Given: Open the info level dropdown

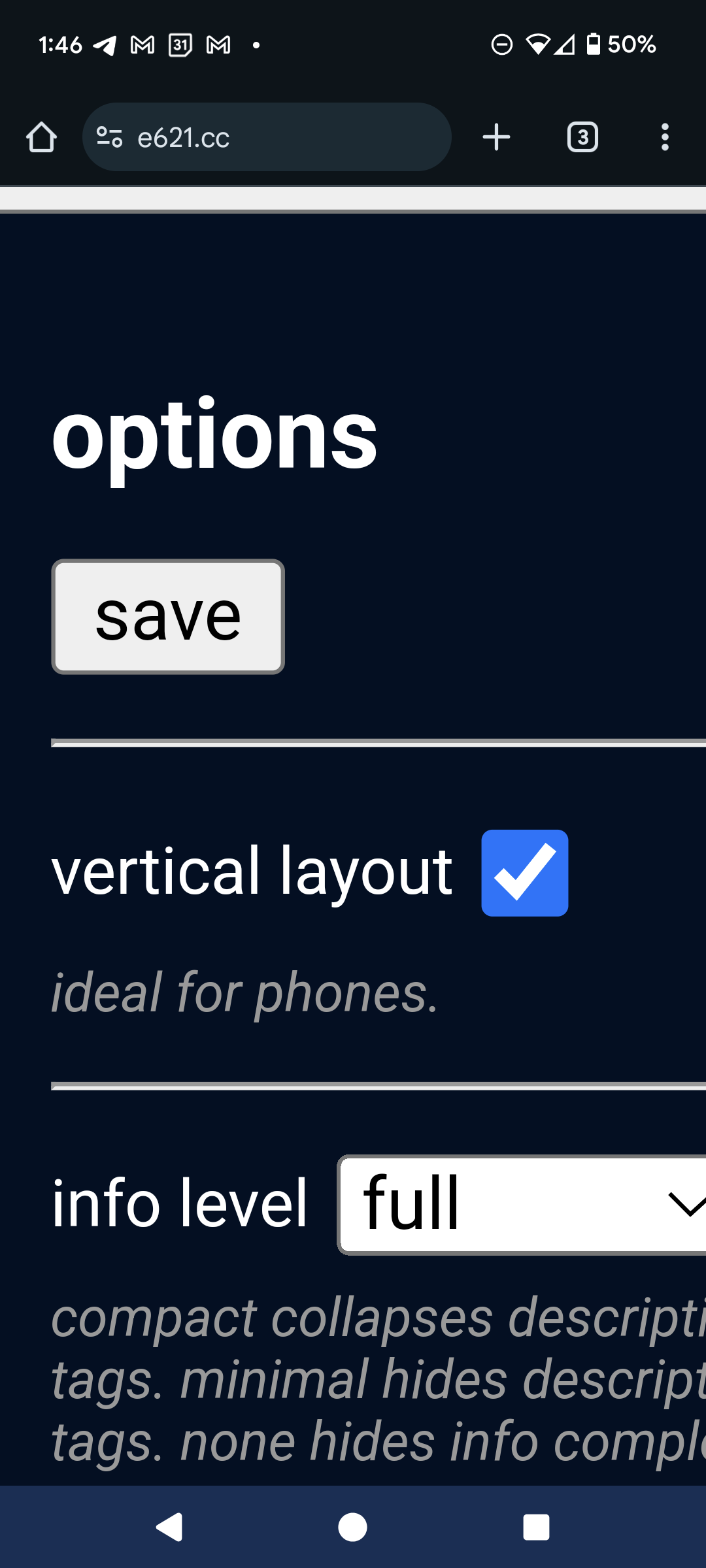Looking at the screenshot, I should (522, 1205).
